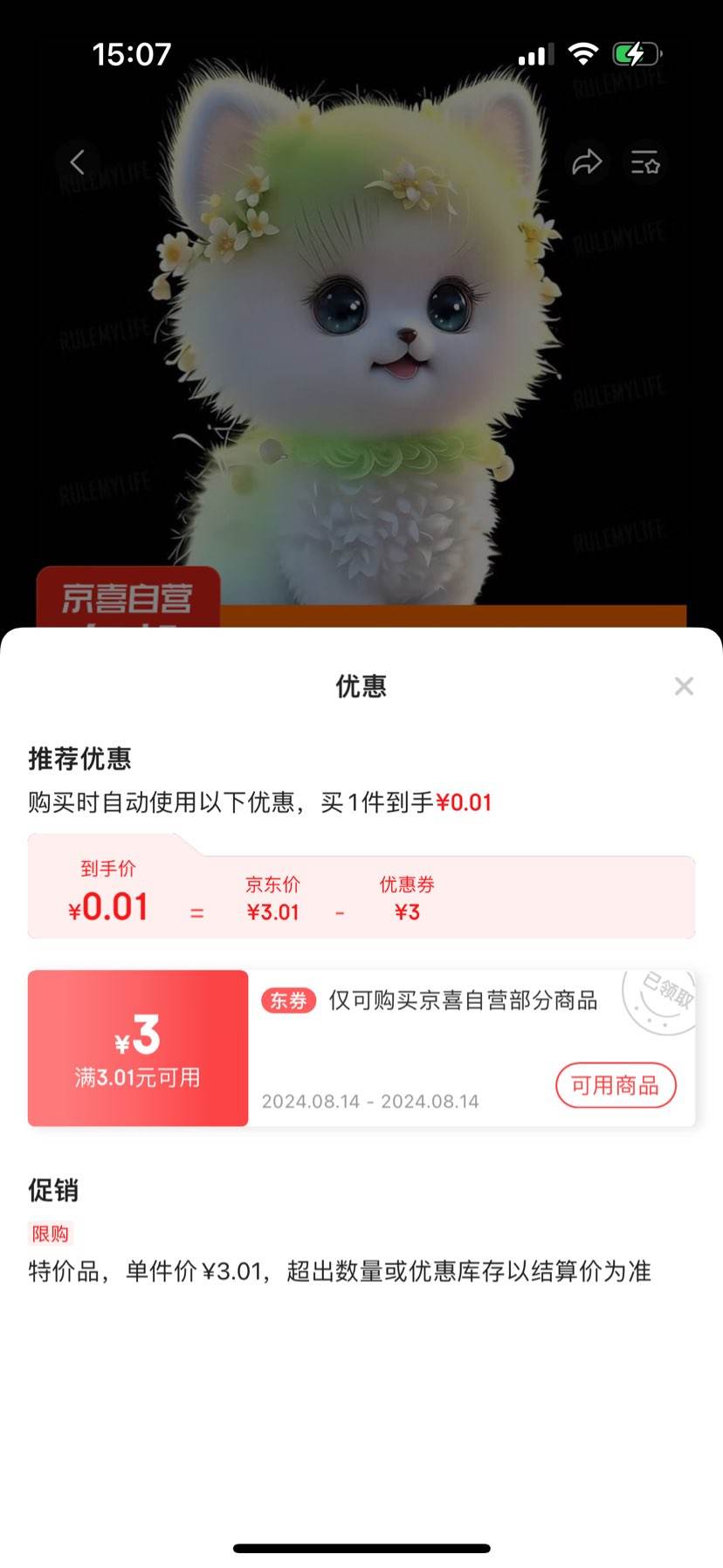Open the share icon at top right
Viewport: 723px width, 1568px height.
pos(588,162)
